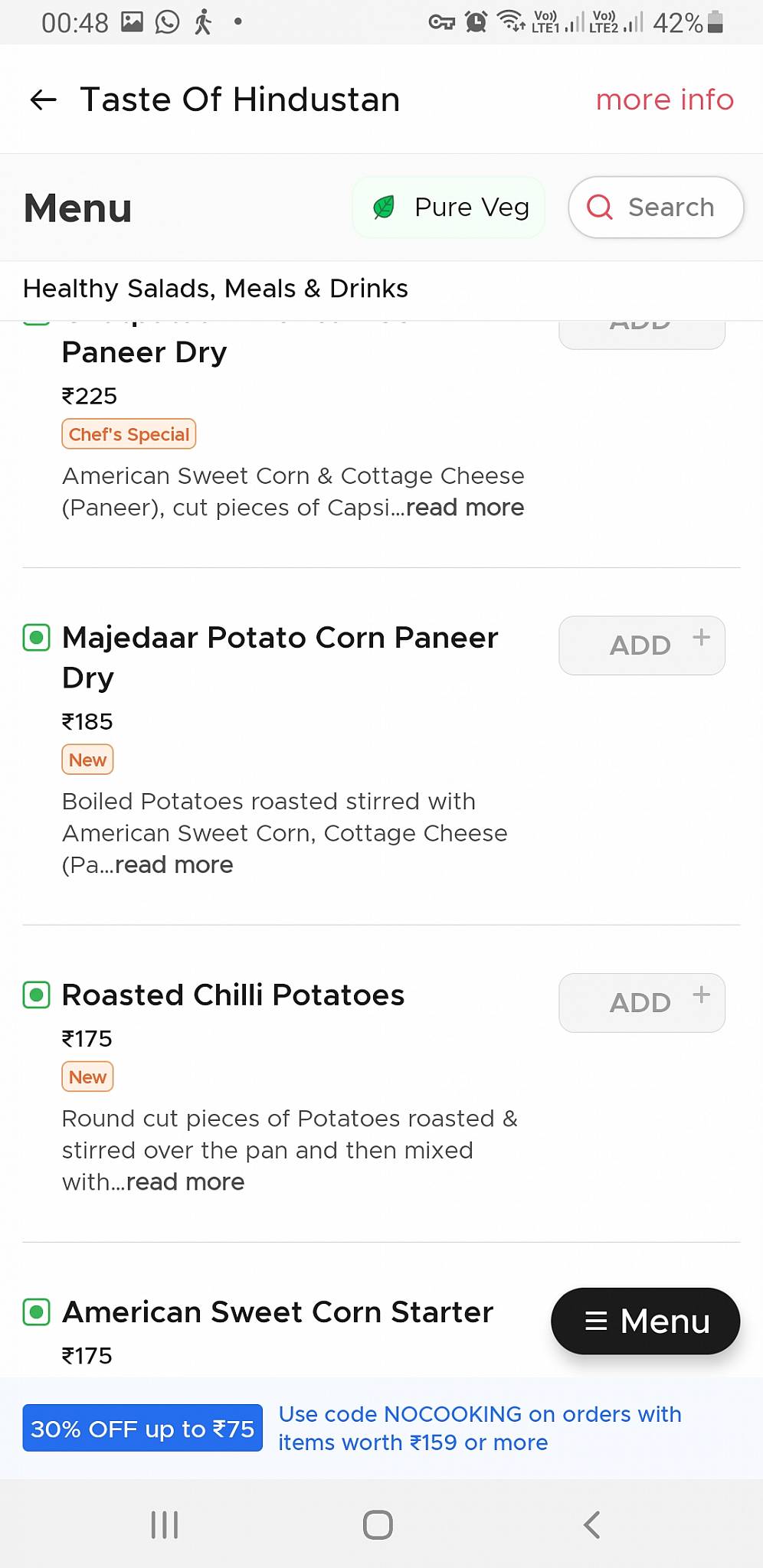Screen dimensions: 763x1568
Task: Tap the 30% OFF coupon banner
Action: pos(142,1428)
